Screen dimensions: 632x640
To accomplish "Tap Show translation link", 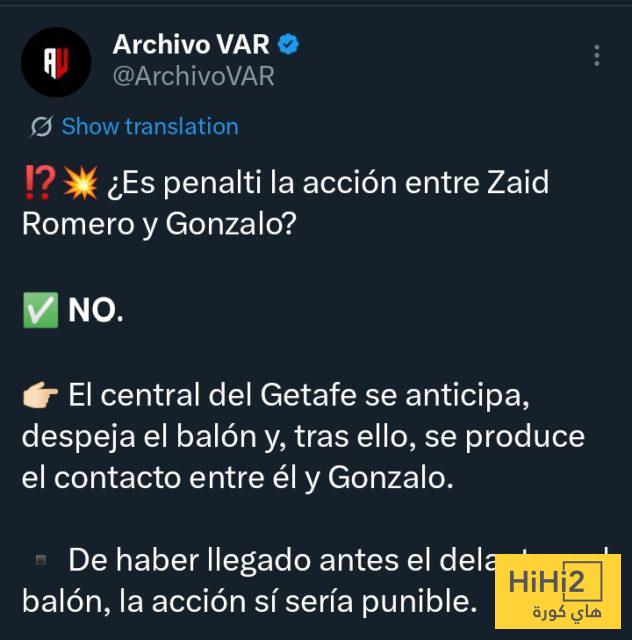I will pos(149,127).
